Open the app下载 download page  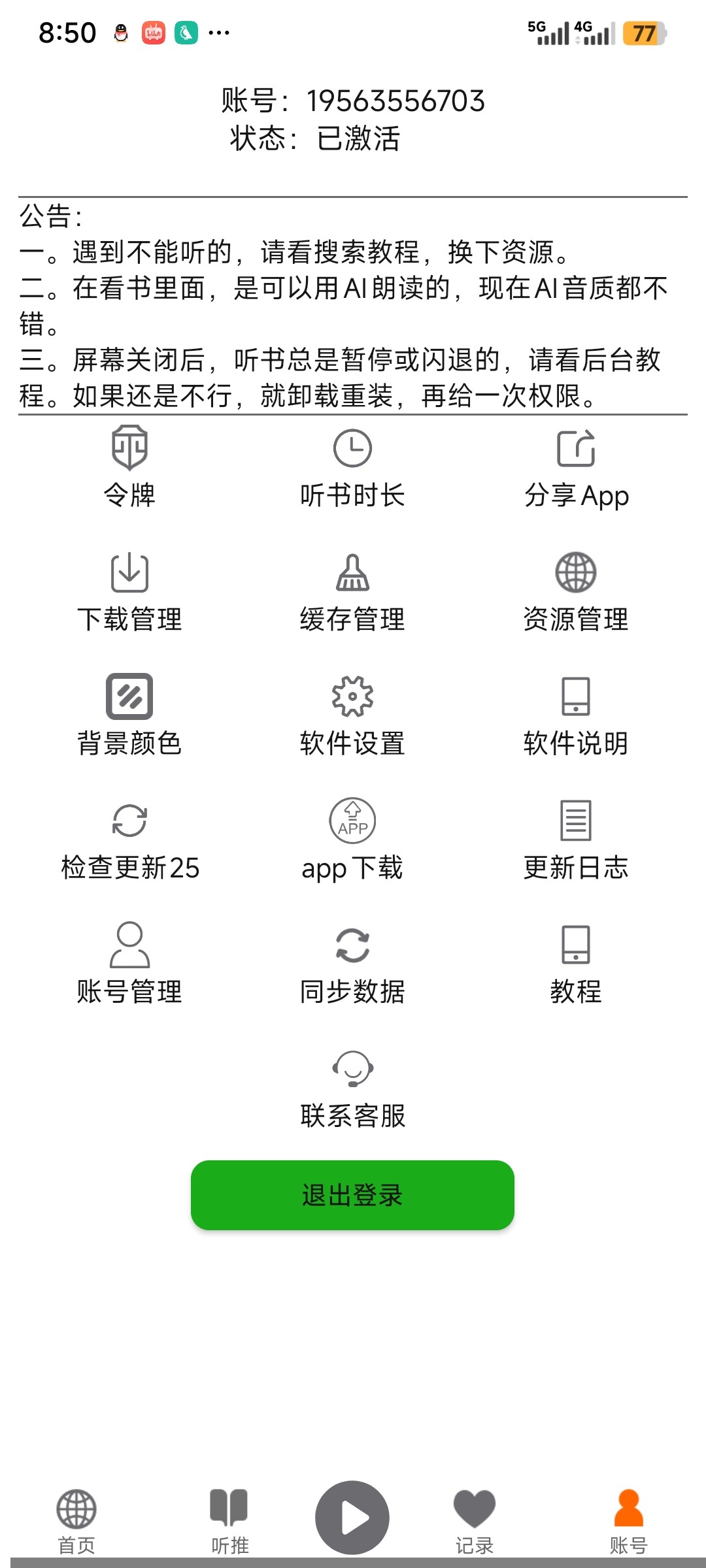click(x=352, y=840)
